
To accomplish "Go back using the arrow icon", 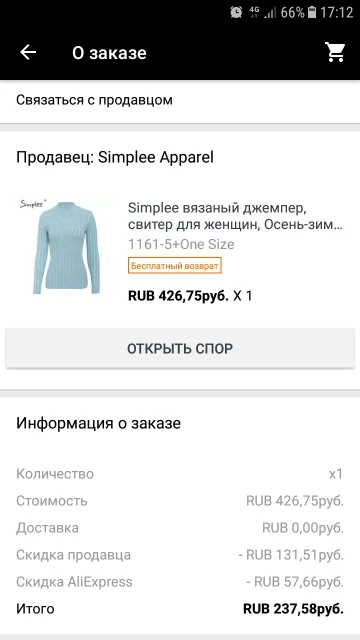I will pos(28,52).
